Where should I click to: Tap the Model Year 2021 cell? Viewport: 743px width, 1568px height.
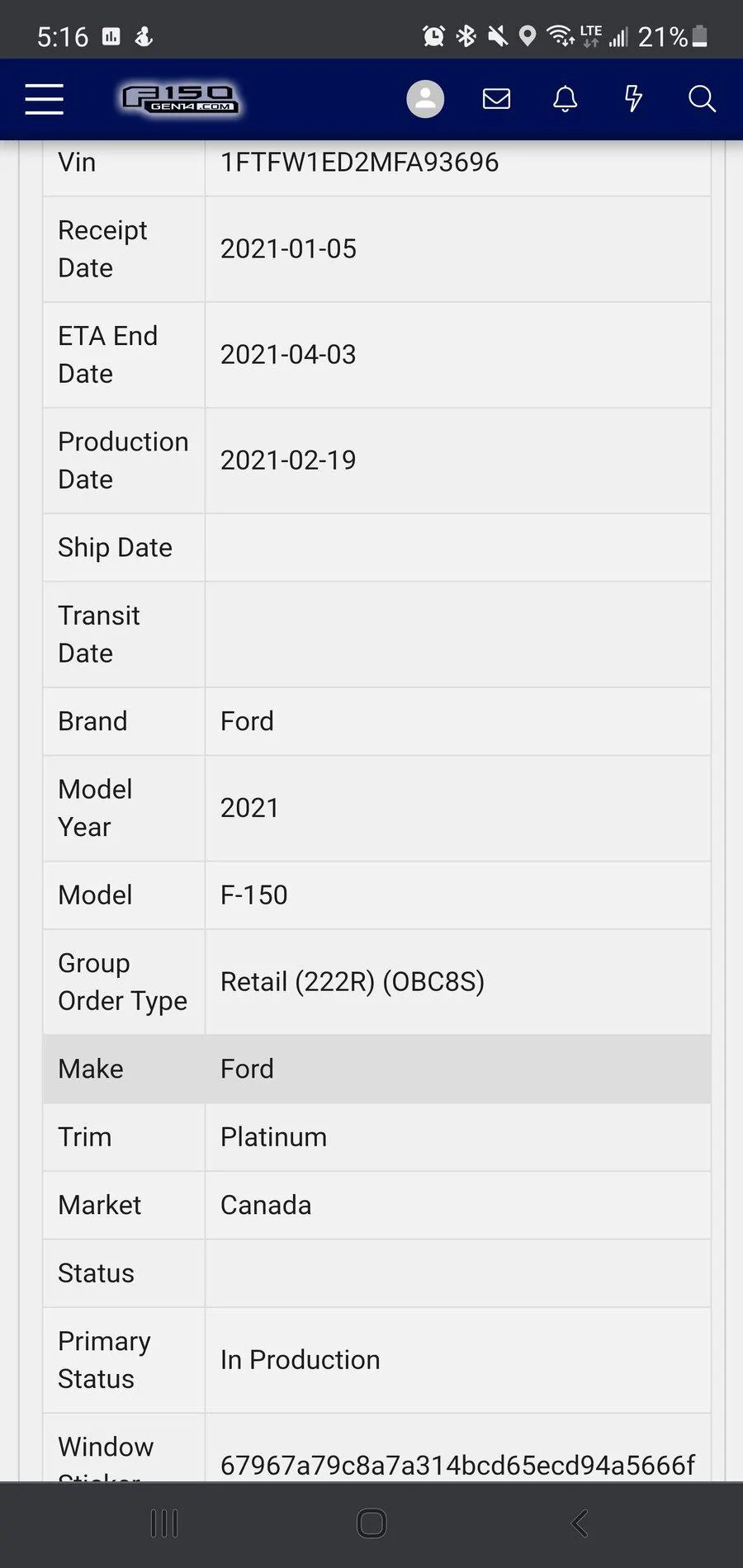249,807
